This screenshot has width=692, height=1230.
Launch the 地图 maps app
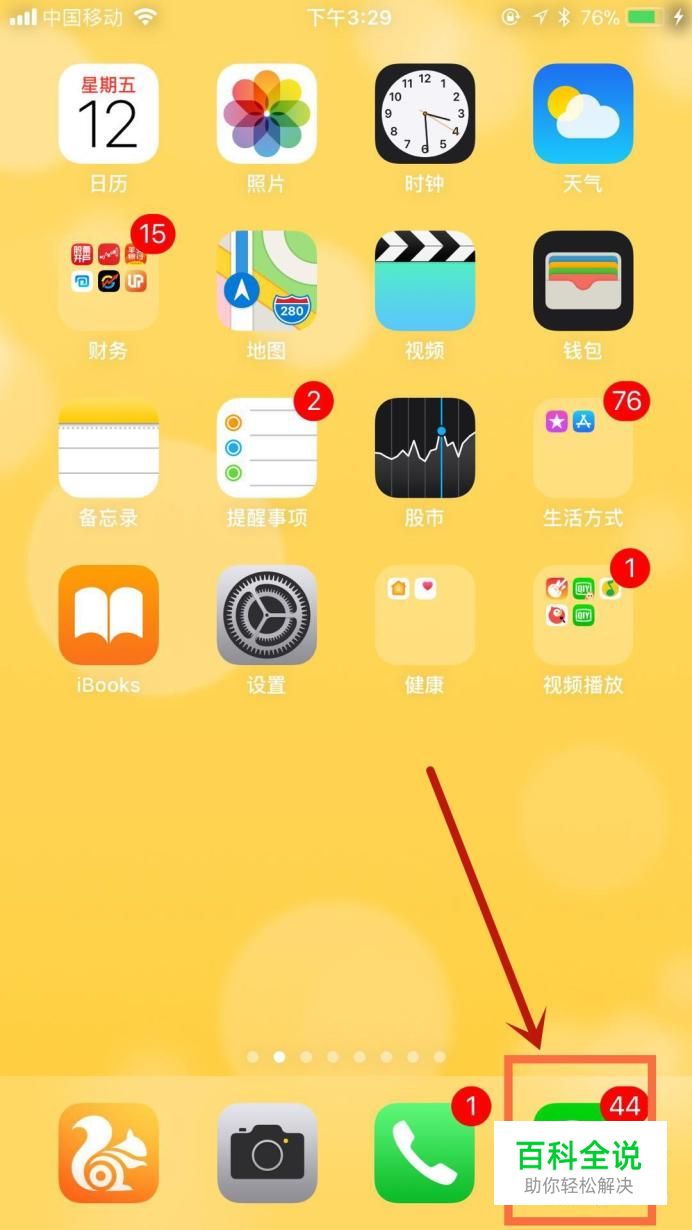(266, 281)
